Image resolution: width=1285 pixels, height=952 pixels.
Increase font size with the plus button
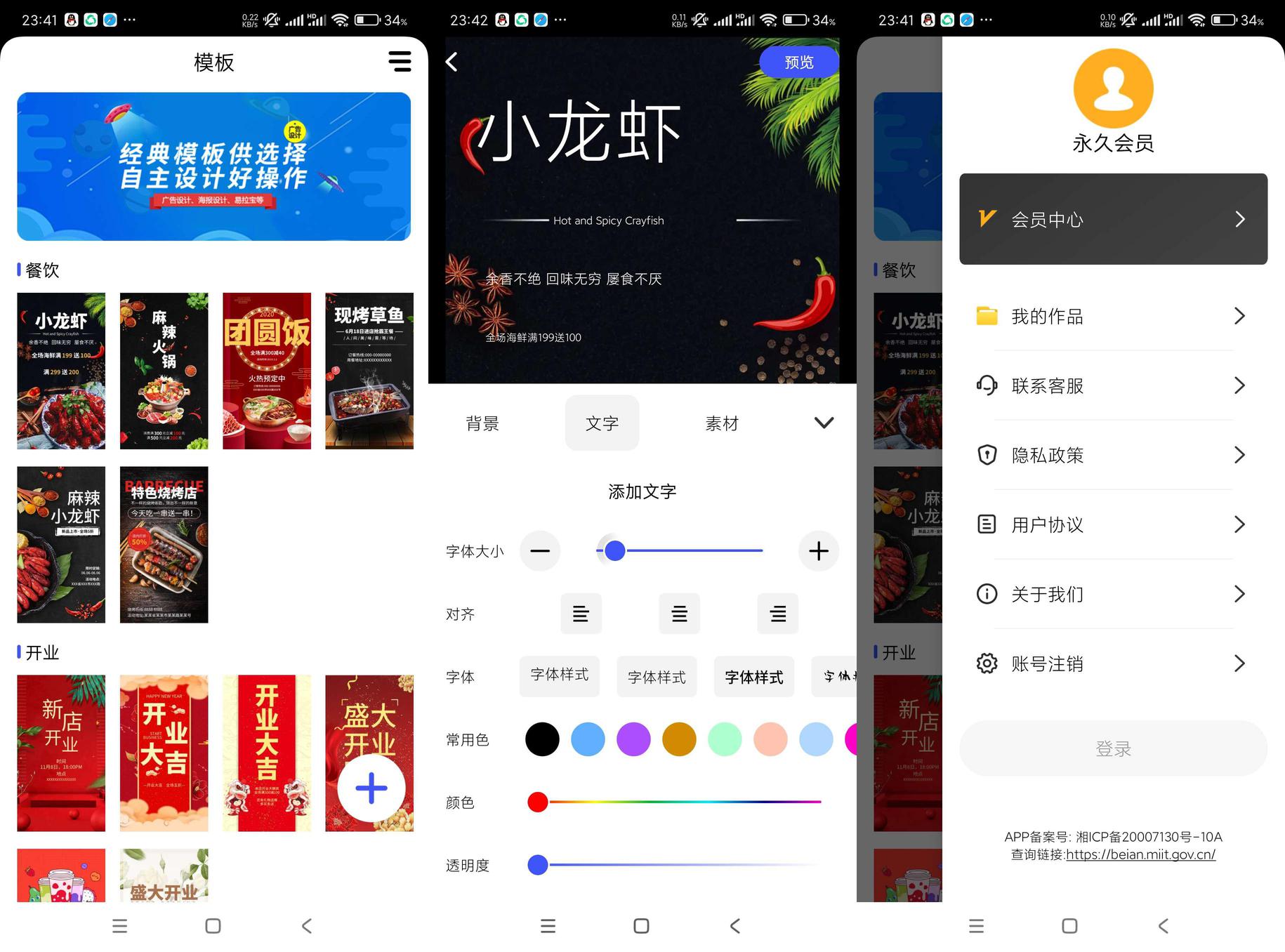pyautogui.click(x=818, y=551)
